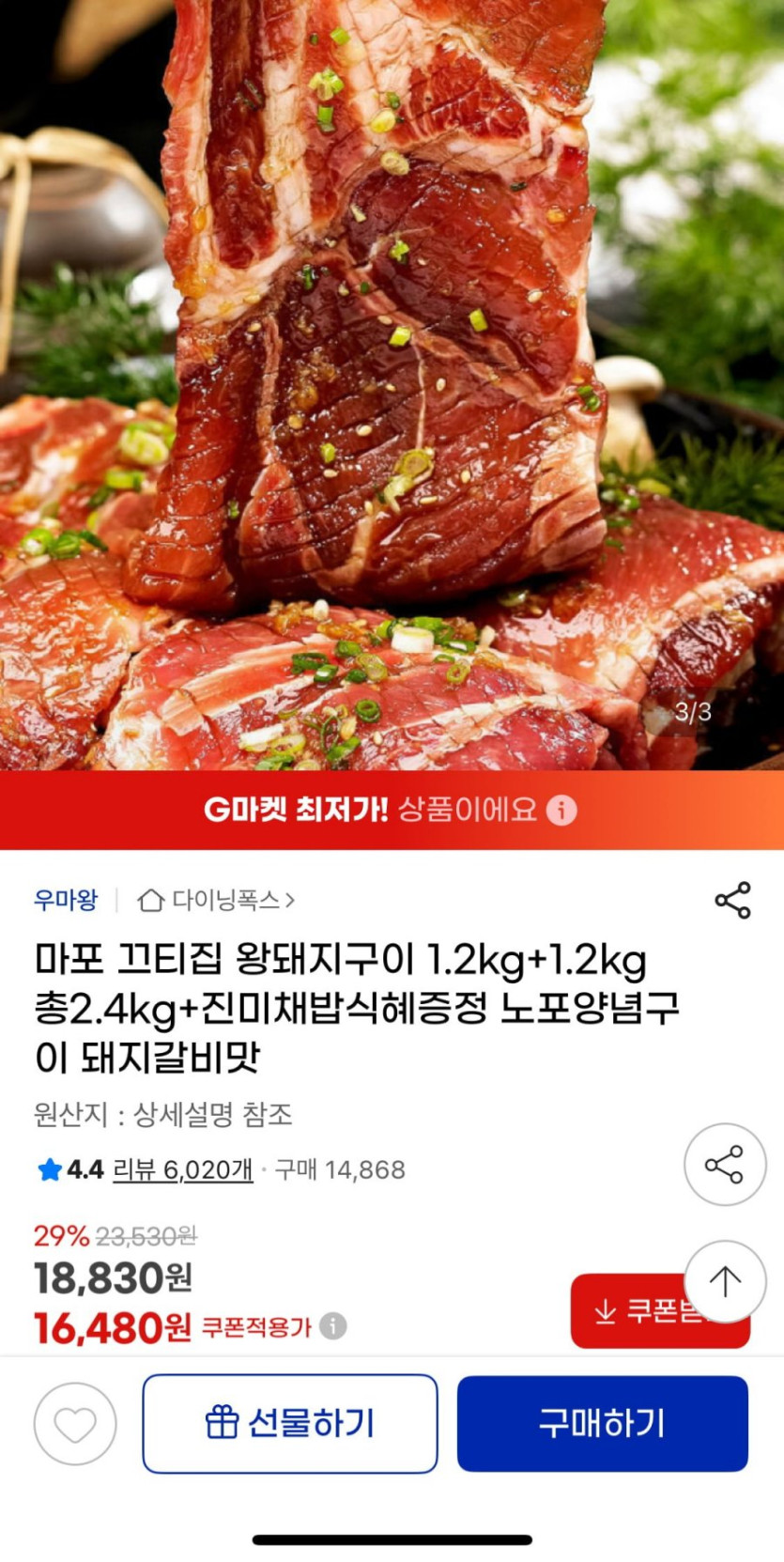The height and width of the screenshot is (1562, 784).
Task: Open the circular share button near the price
Action: pyautogui.click(x=724, y=1164)
